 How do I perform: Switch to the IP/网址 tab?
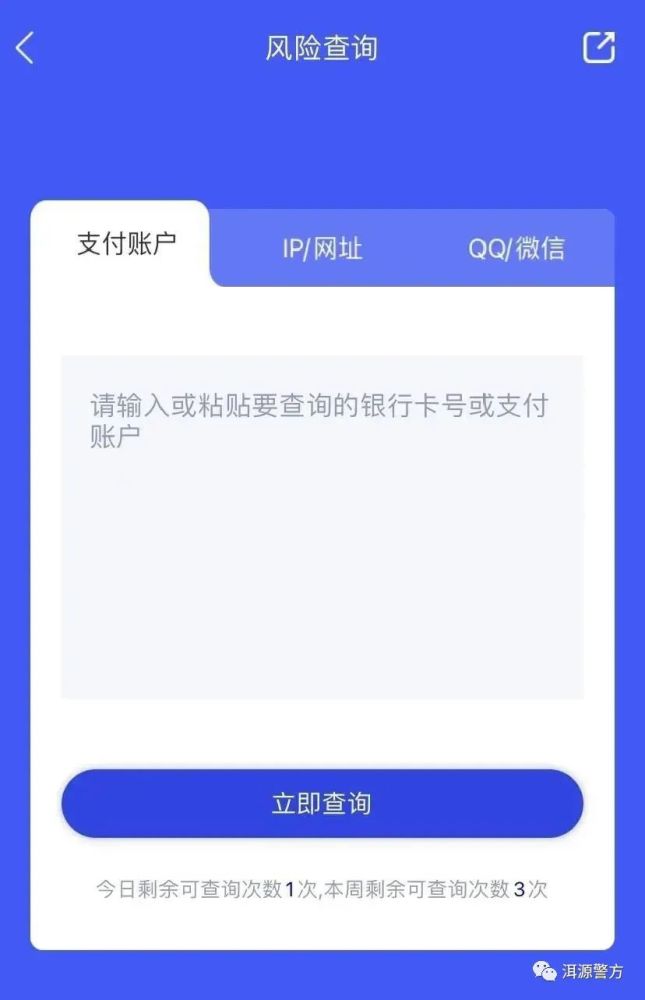click(321, 249)
